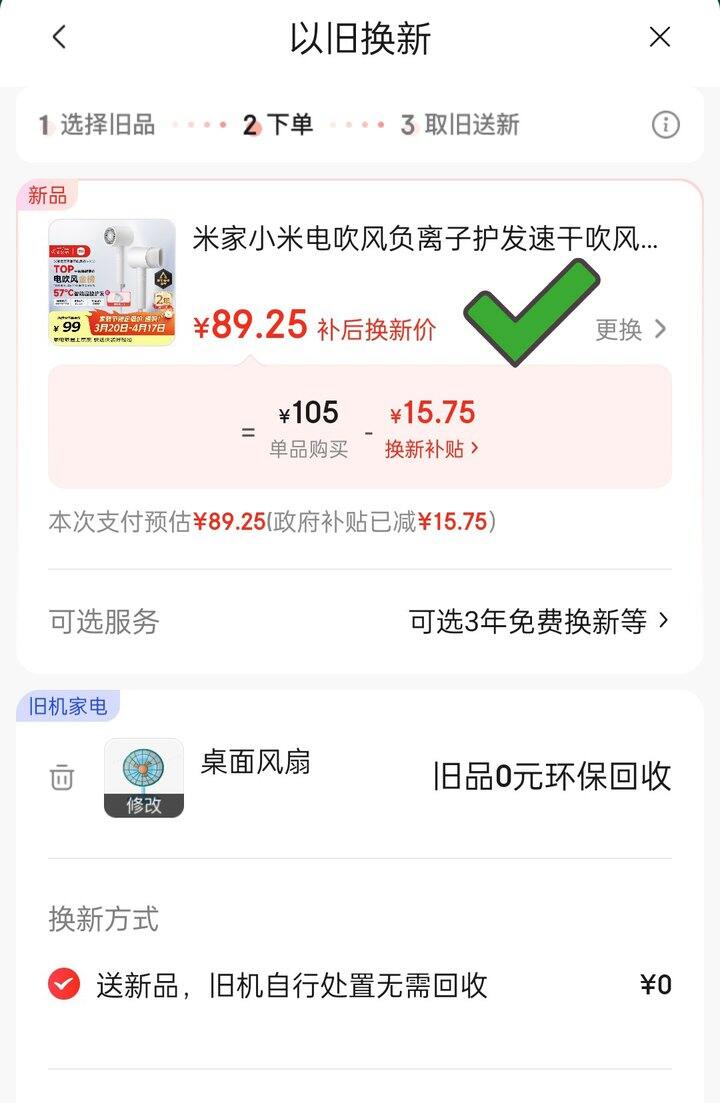Viewport: 720px width, 1103px height.
Task: Click 旧品0元环保回收 recycling option
Action: click(553, 778)
